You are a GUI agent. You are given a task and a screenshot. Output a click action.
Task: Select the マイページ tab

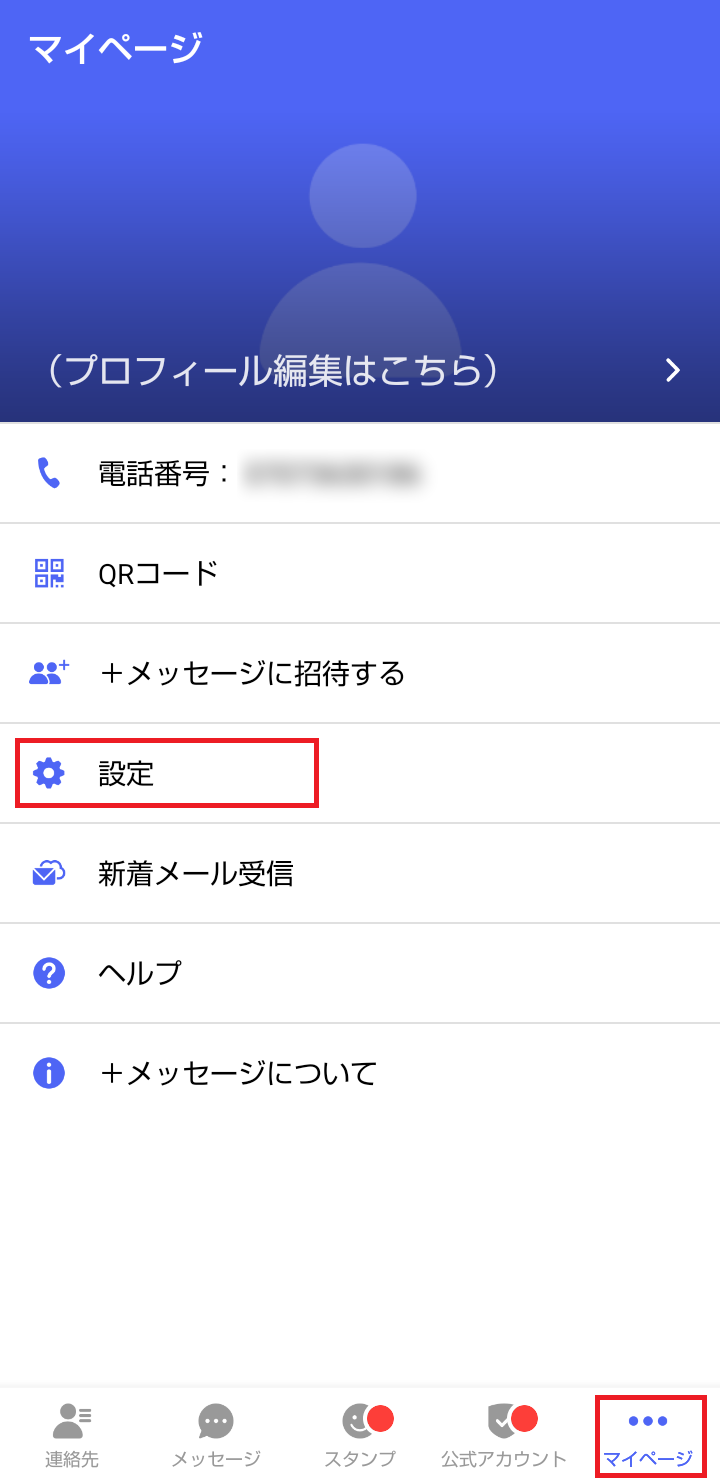(x=648, y=1436)
